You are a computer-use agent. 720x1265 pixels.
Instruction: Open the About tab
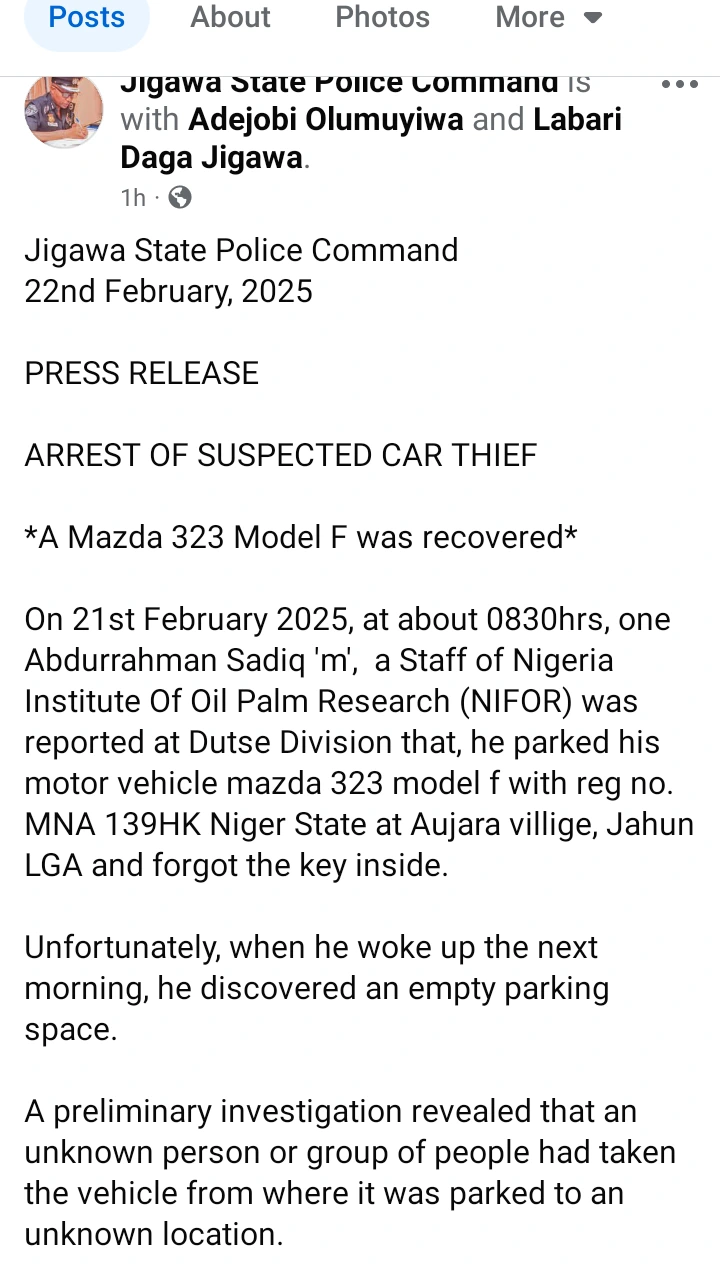coord(230,18)
